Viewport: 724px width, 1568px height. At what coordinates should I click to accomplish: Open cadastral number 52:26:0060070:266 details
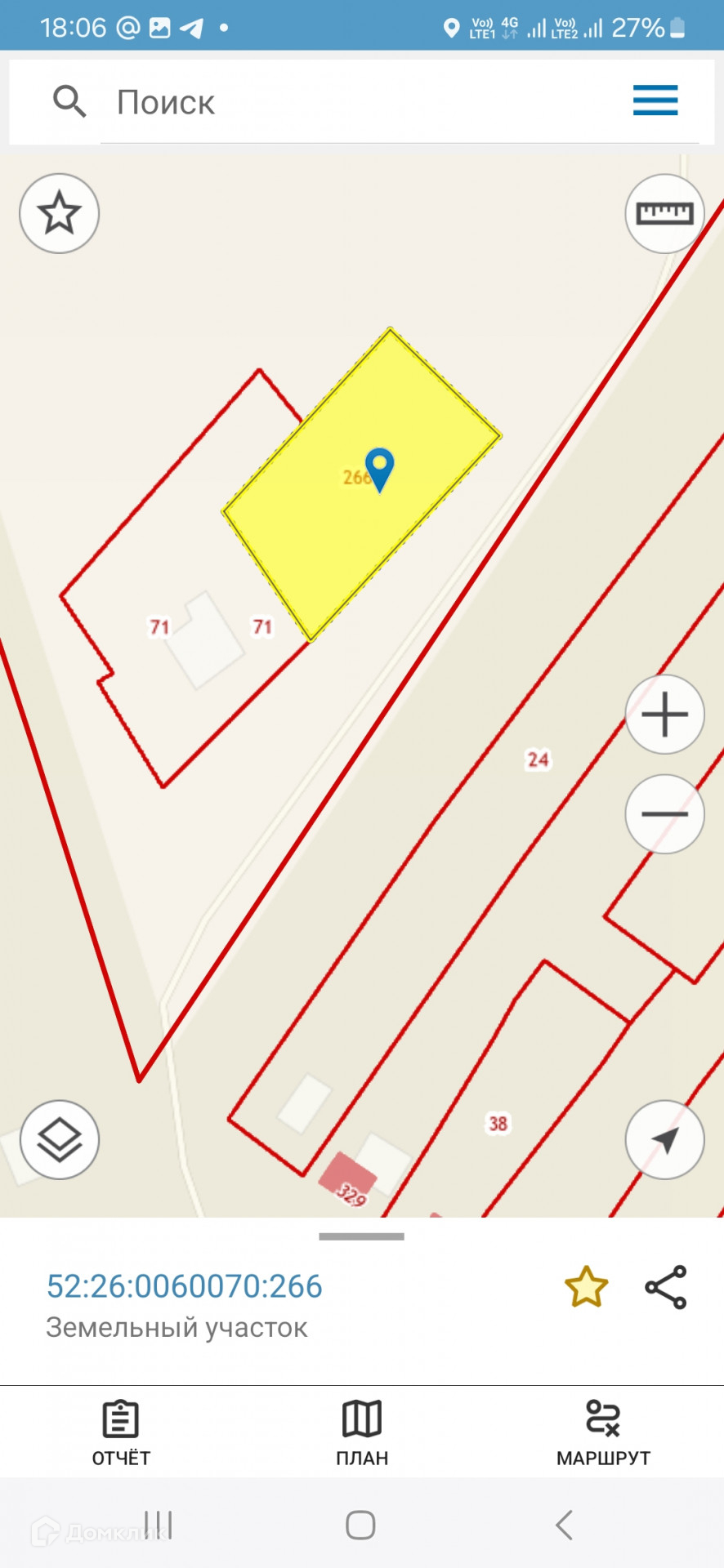click(185, 1286)
